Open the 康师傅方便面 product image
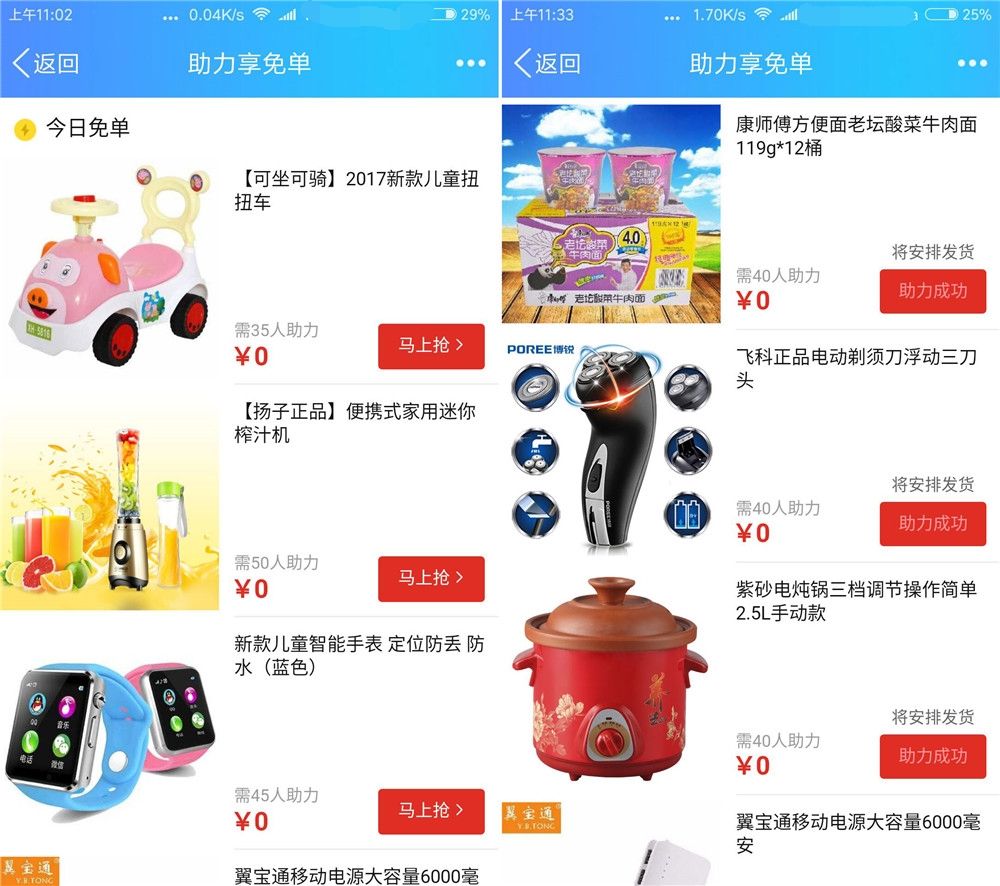The width and height of the screenshot is (1000, 886). point(611,213)
